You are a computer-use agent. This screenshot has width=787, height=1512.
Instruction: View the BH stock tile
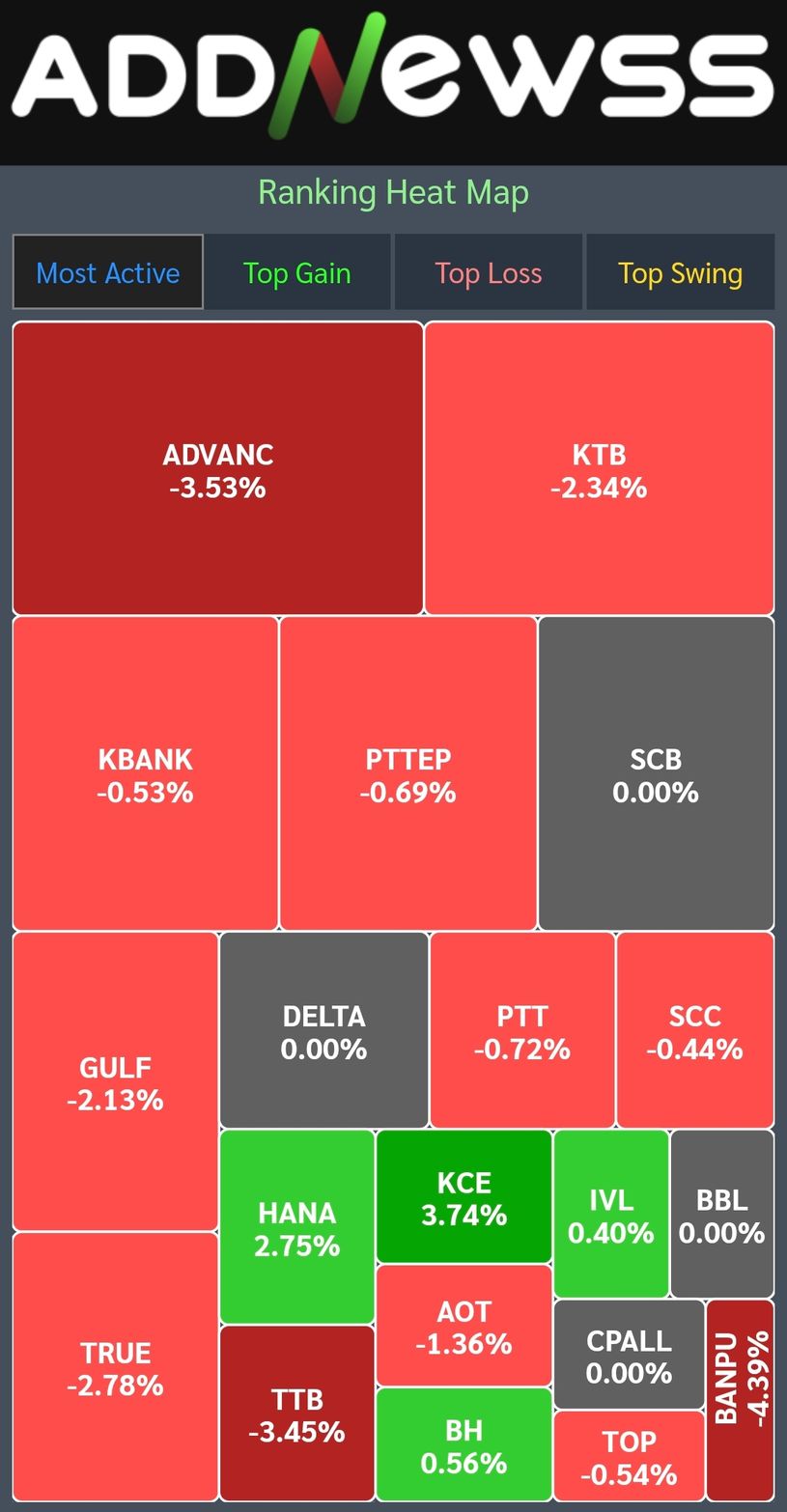tap(464, 1445)
